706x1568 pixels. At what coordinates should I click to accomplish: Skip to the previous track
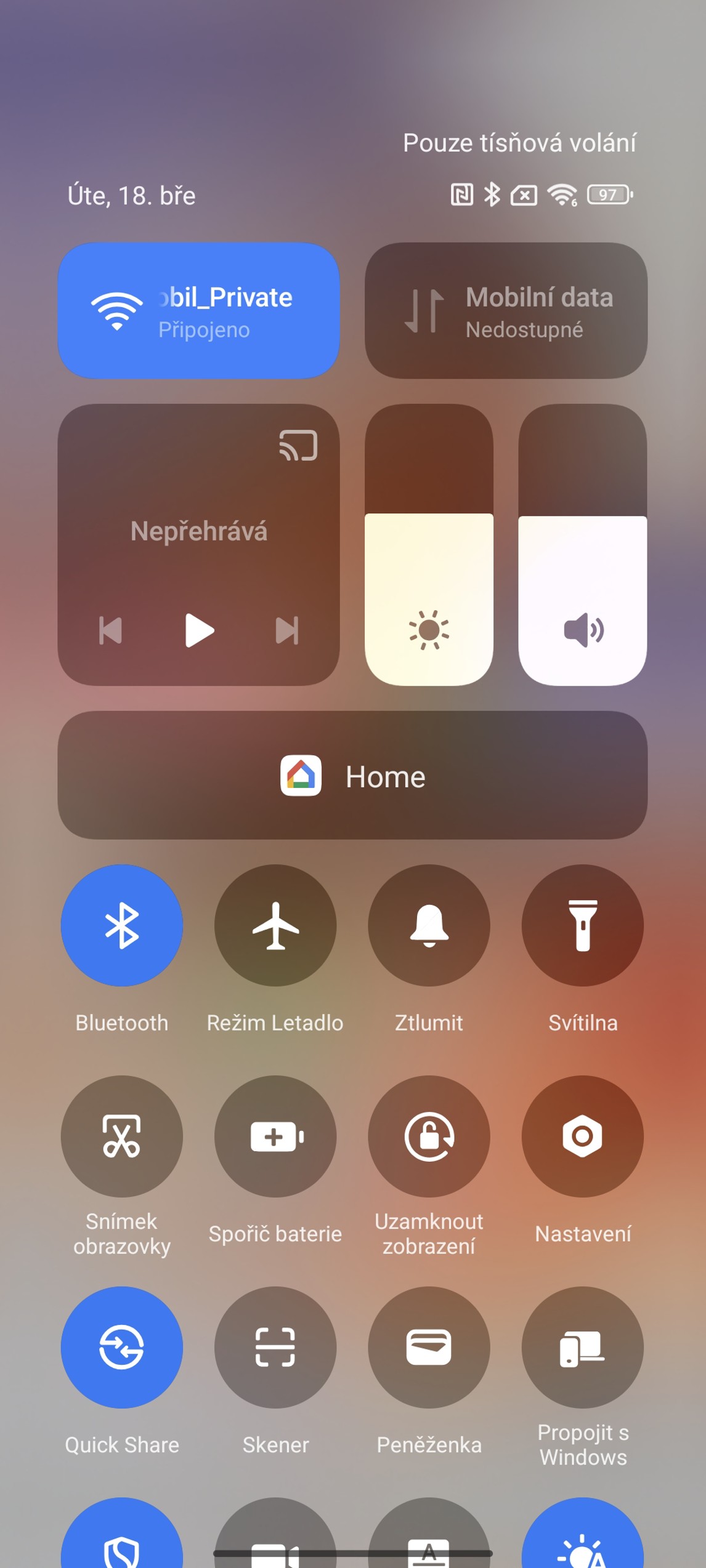(x=111, y=630)
